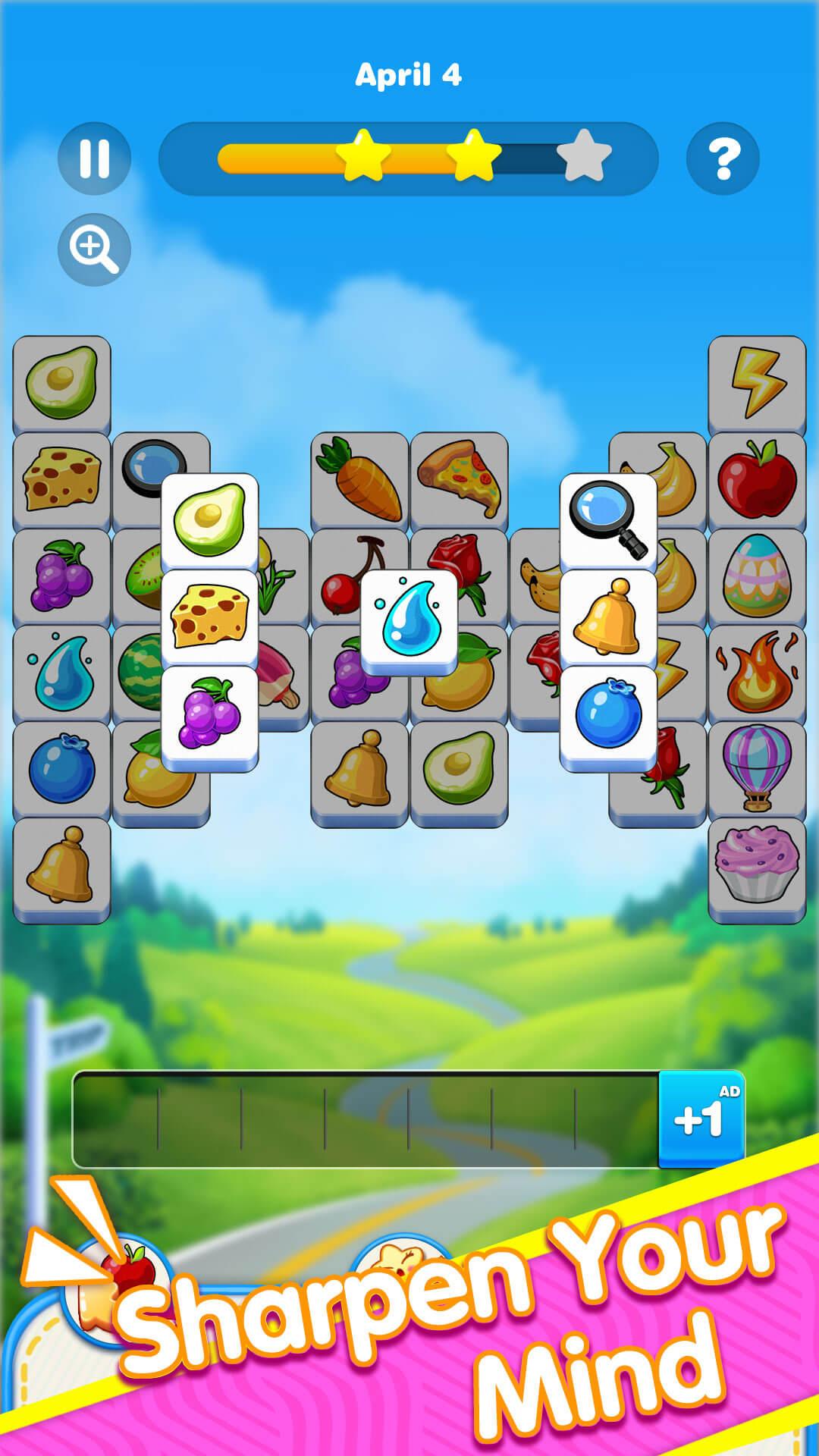The height and width of the screenshot is (1456, 819).
Task: Get one extra slot via +1 AD
Action: 701,1119
